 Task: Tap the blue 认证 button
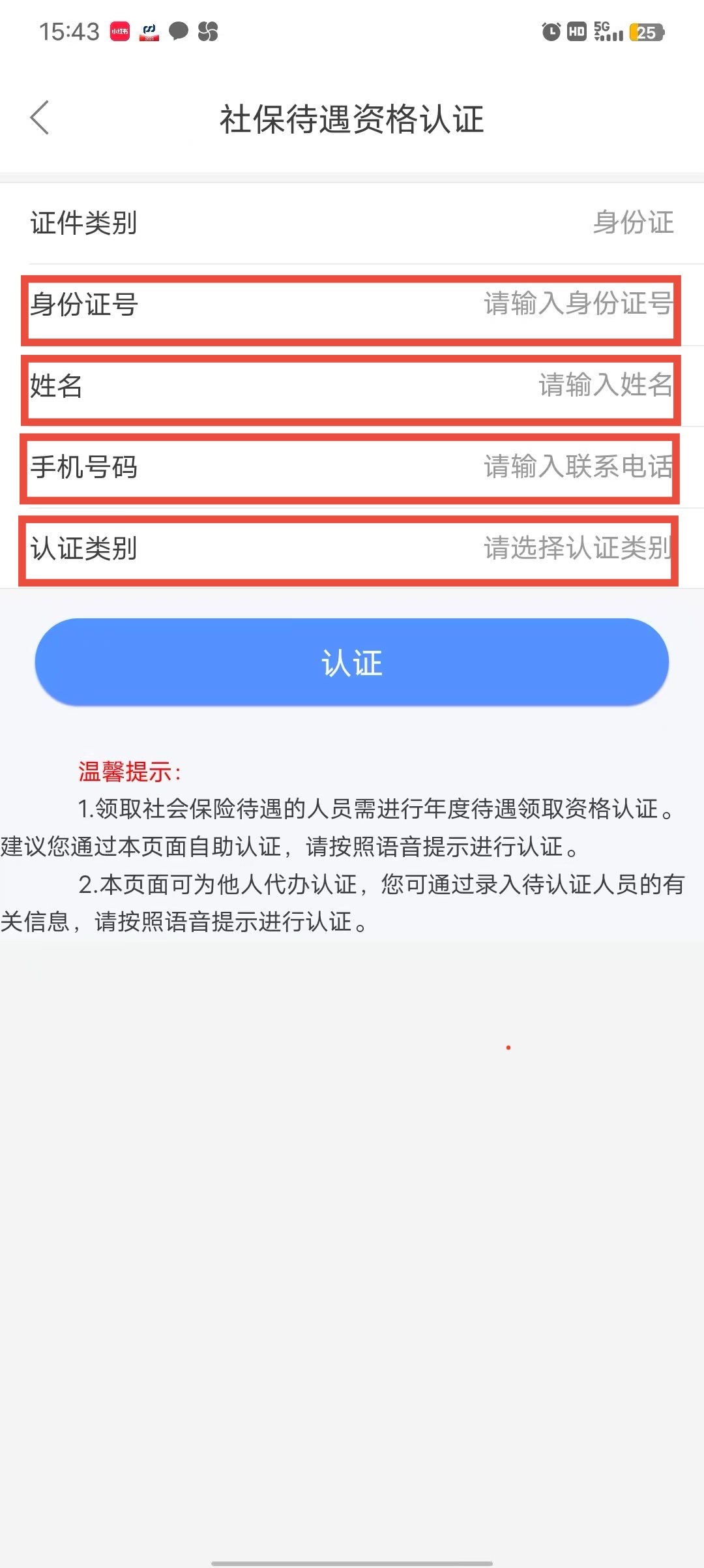point(352,662)
